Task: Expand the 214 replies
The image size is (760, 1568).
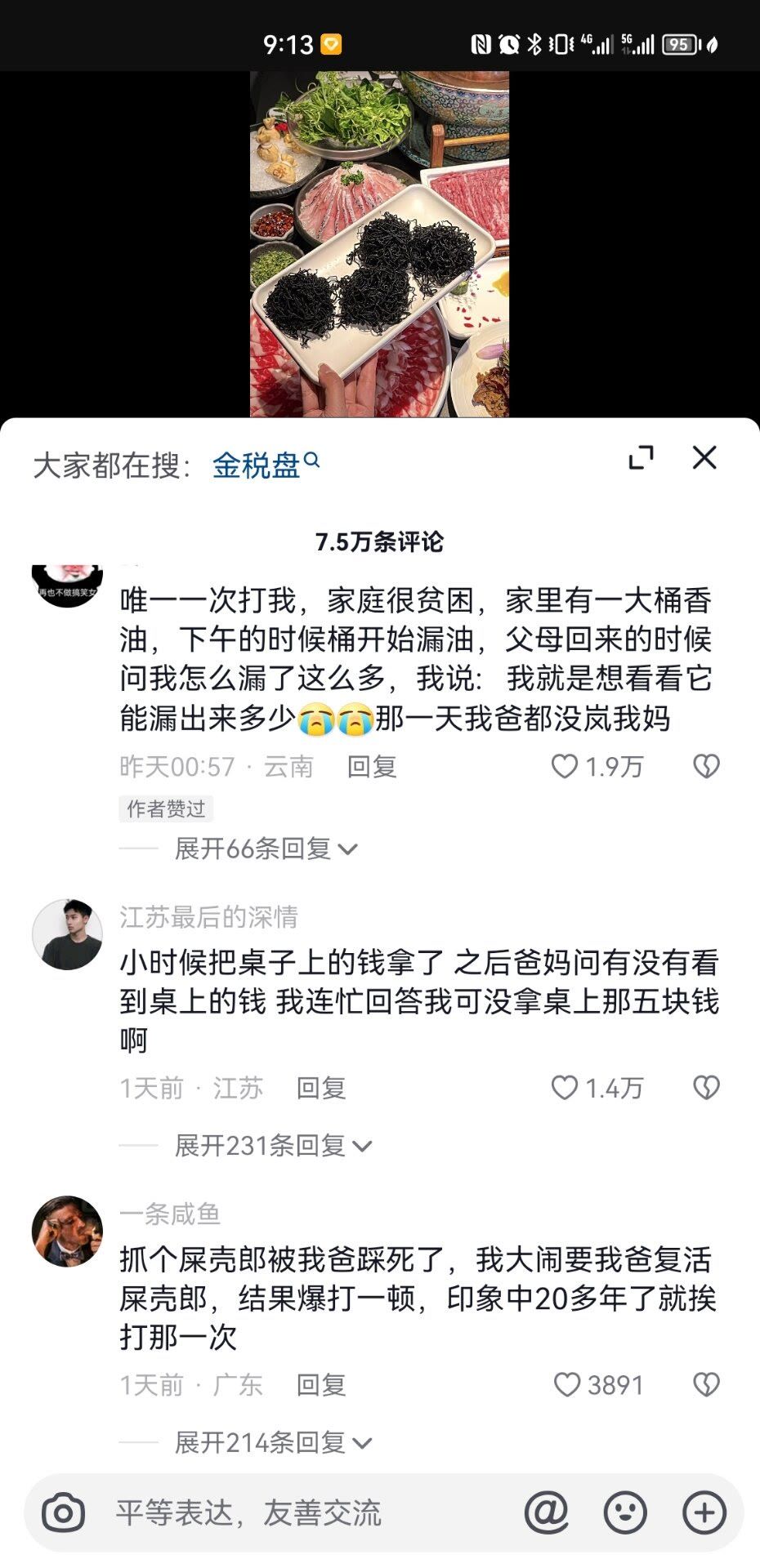Action: [x=273, y=1443]
